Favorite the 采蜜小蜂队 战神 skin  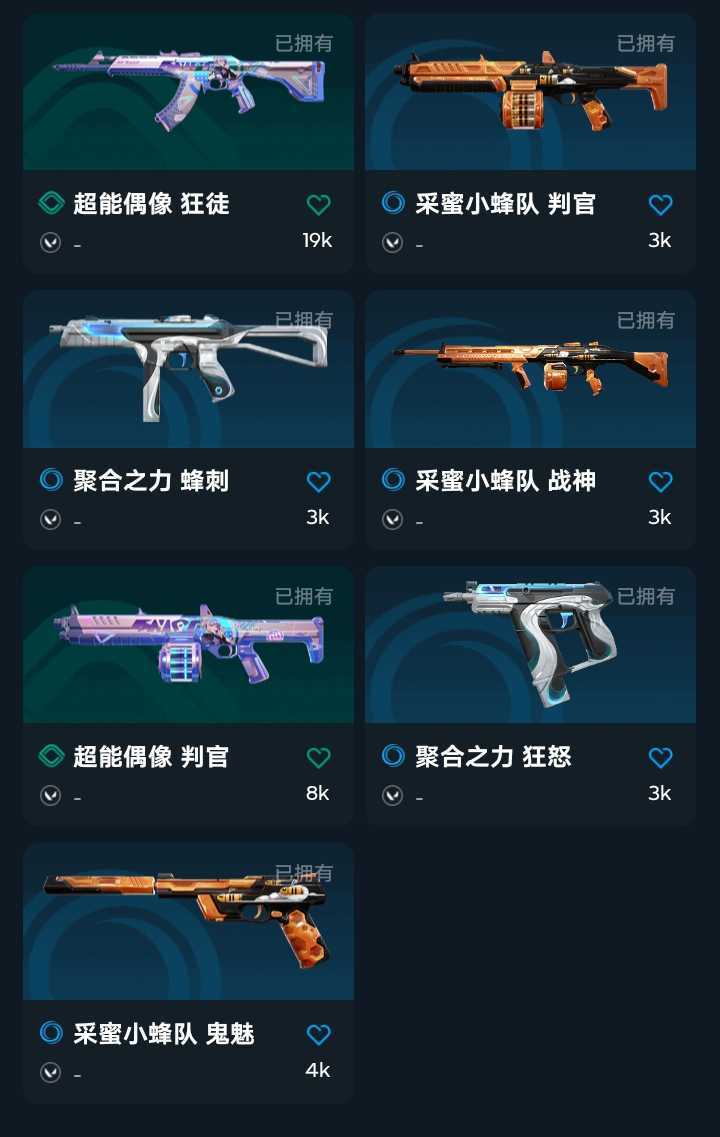(660, 482)
